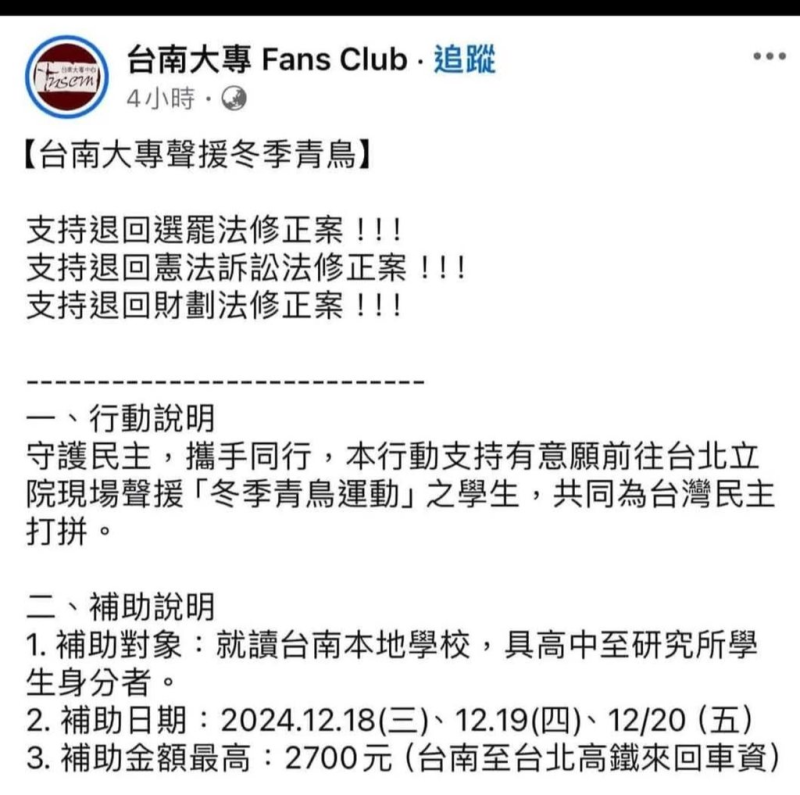
Task: Follow 台南大專 Fans Club via 追蹤
Action: 463,60
